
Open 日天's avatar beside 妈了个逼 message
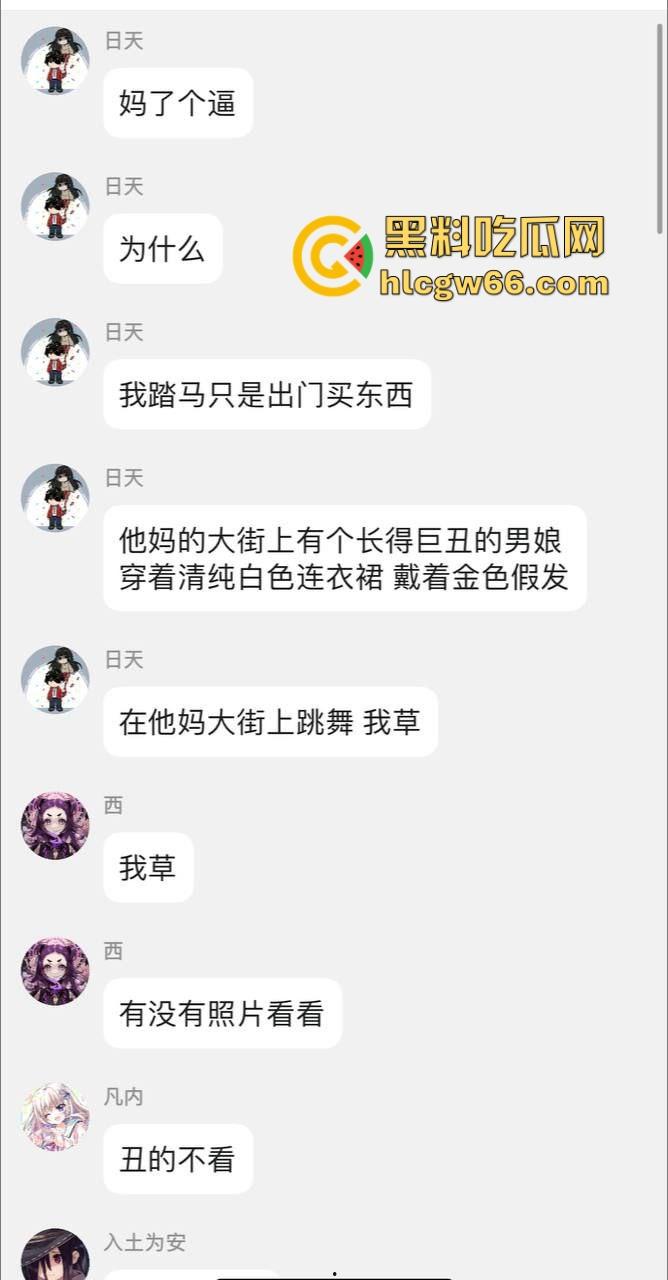tap(55, 61)
